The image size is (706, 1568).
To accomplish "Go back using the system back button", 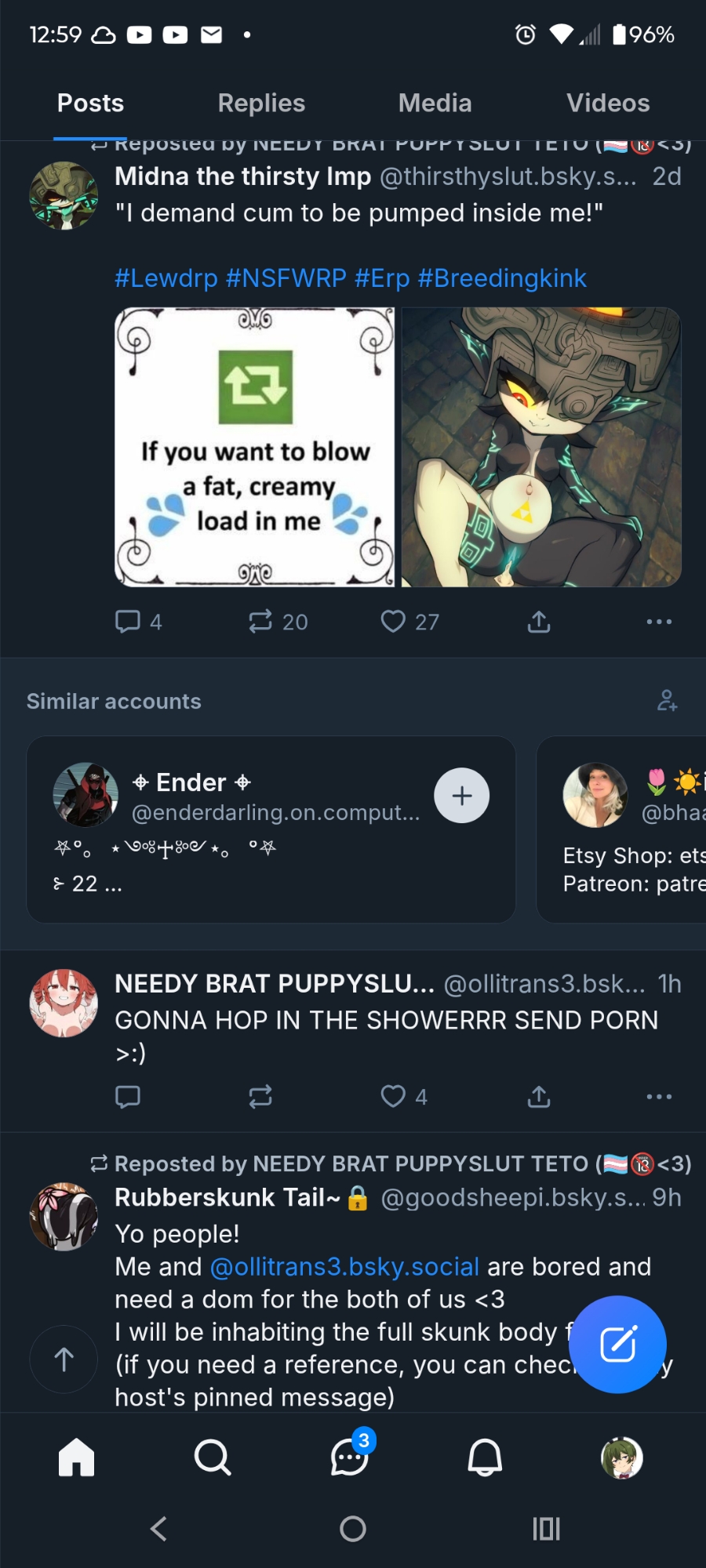I will (158, 1528).
